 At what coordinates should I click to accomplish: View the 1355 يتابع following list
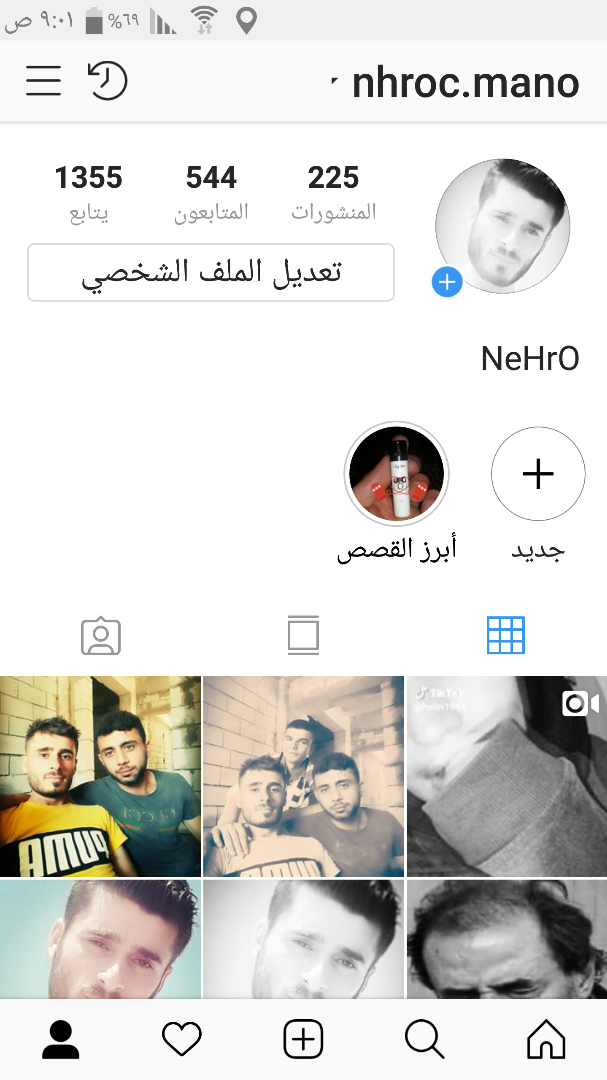coord(88,190)
